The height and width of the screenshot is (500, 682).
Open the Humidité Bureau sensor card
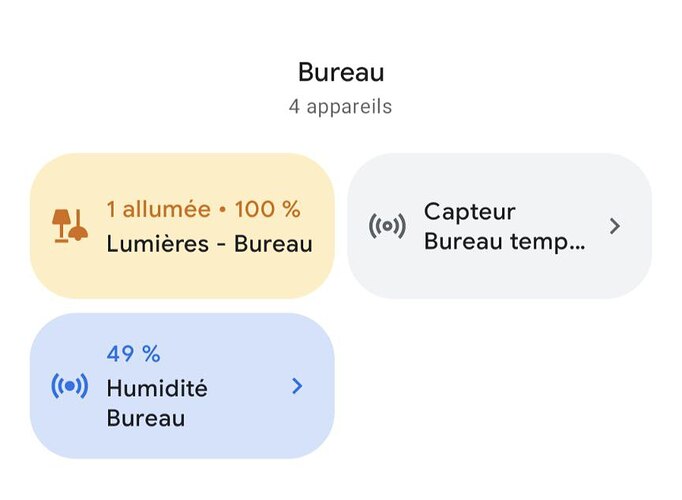182,386
